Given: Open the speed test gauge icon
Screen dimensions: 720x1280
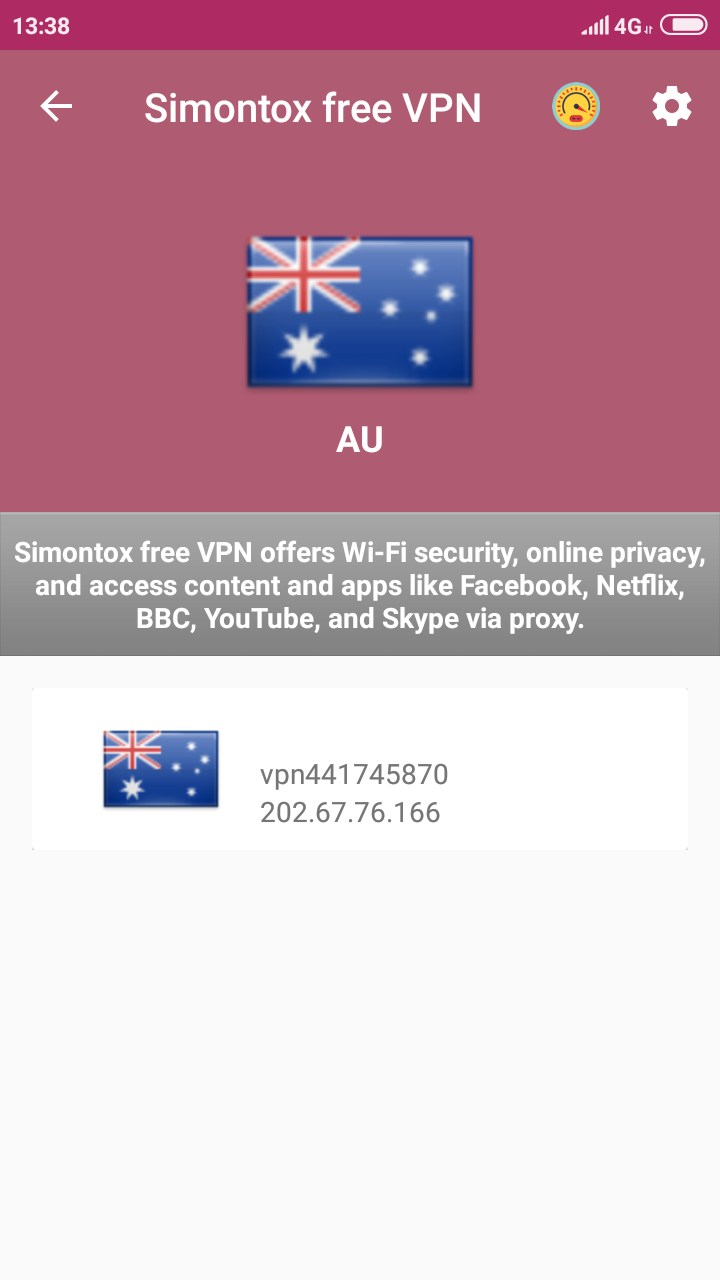Looking at the screenshot, I should [x=576, y=106].
